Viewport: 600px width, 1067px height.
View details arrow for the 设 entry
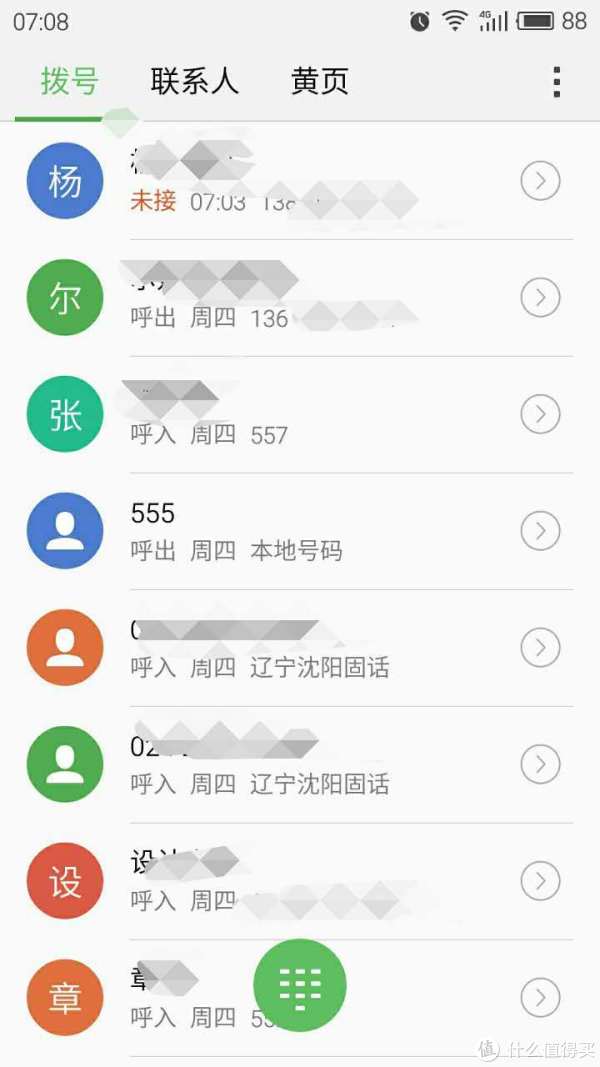click(x=540, y=881)
